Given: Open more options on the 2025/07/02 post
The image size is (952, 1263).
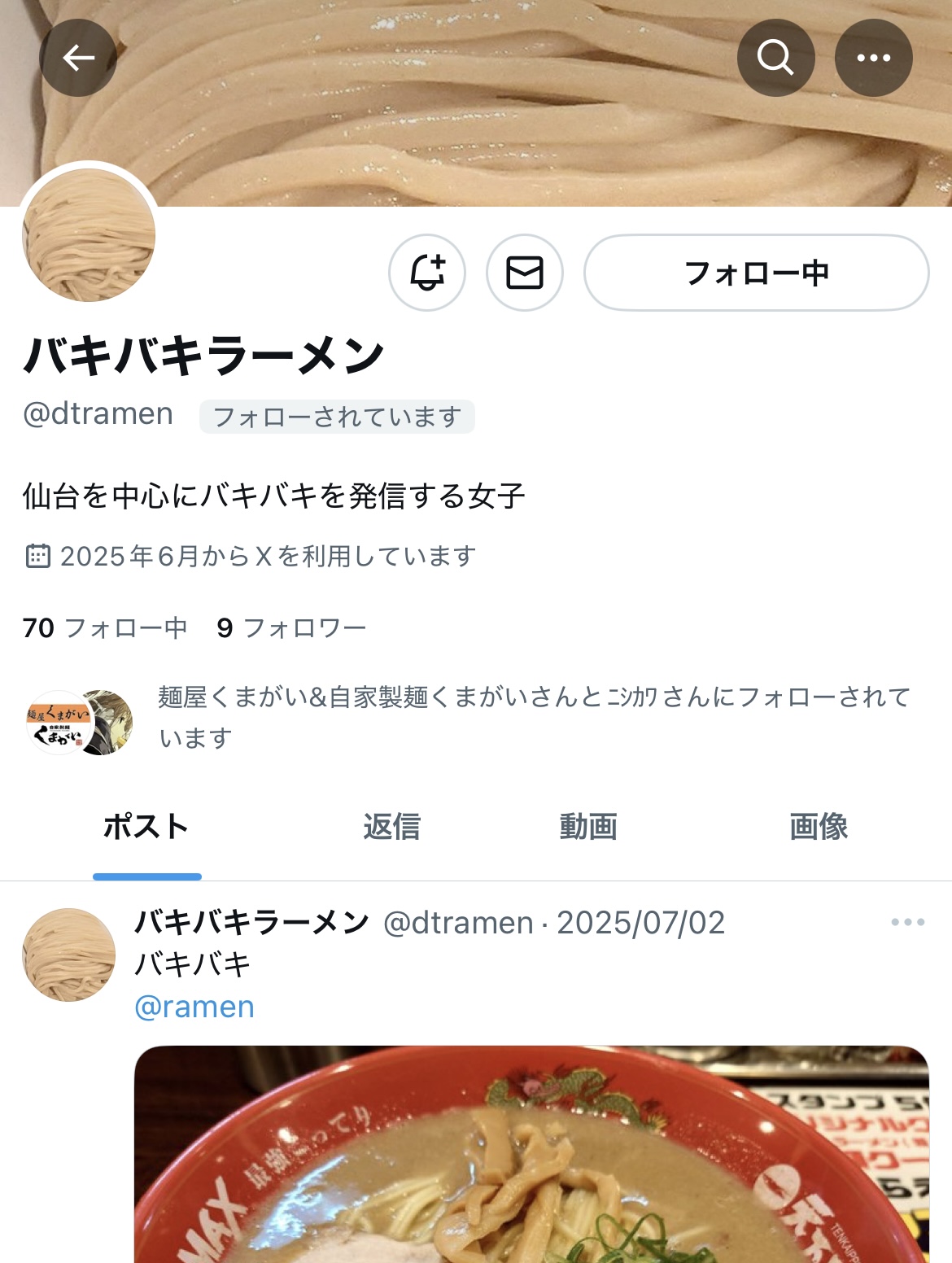Looking at the screenshot, I should pyautogui.click(x=907, y=922).
